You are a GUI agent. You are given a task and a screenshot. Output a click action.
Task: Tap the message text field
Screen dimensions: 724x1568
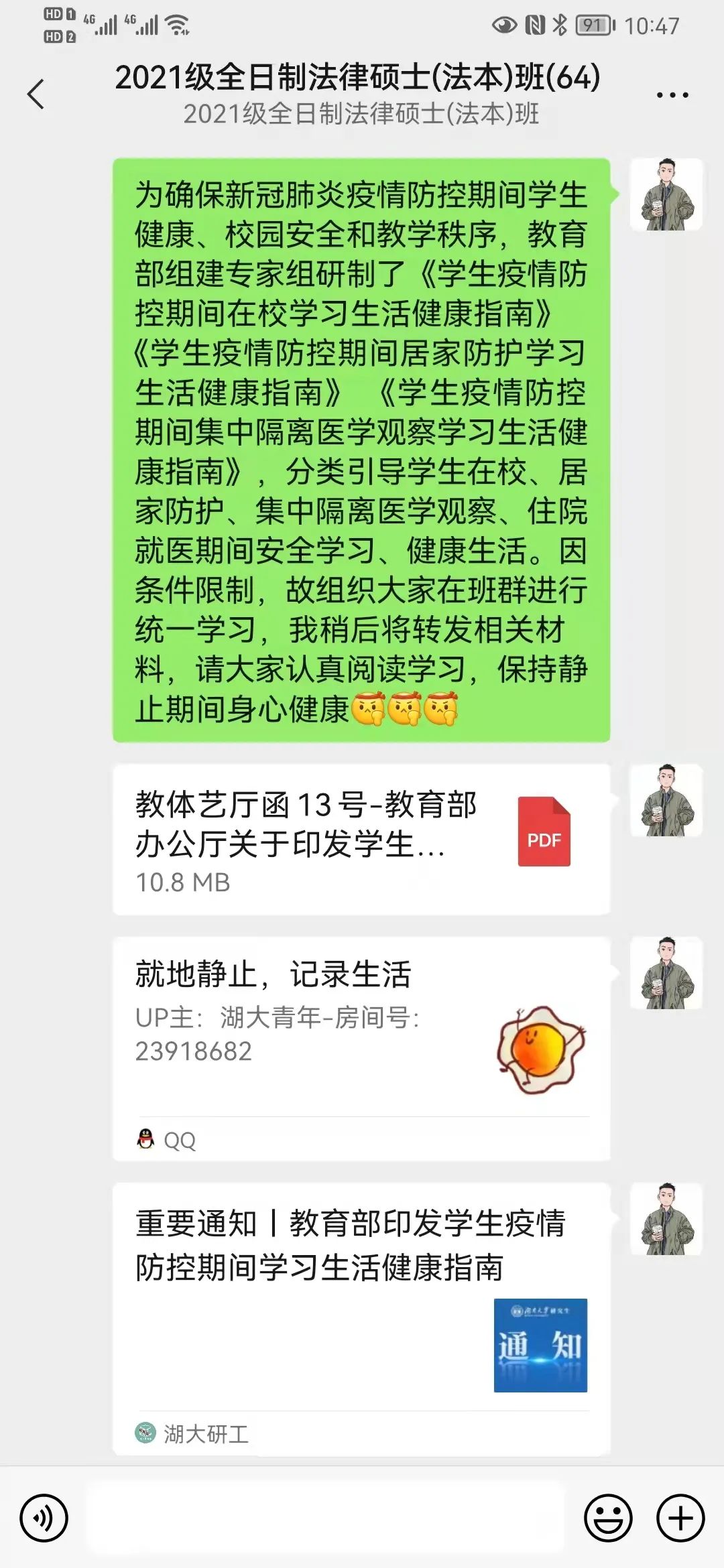[x=326, y=1518]
